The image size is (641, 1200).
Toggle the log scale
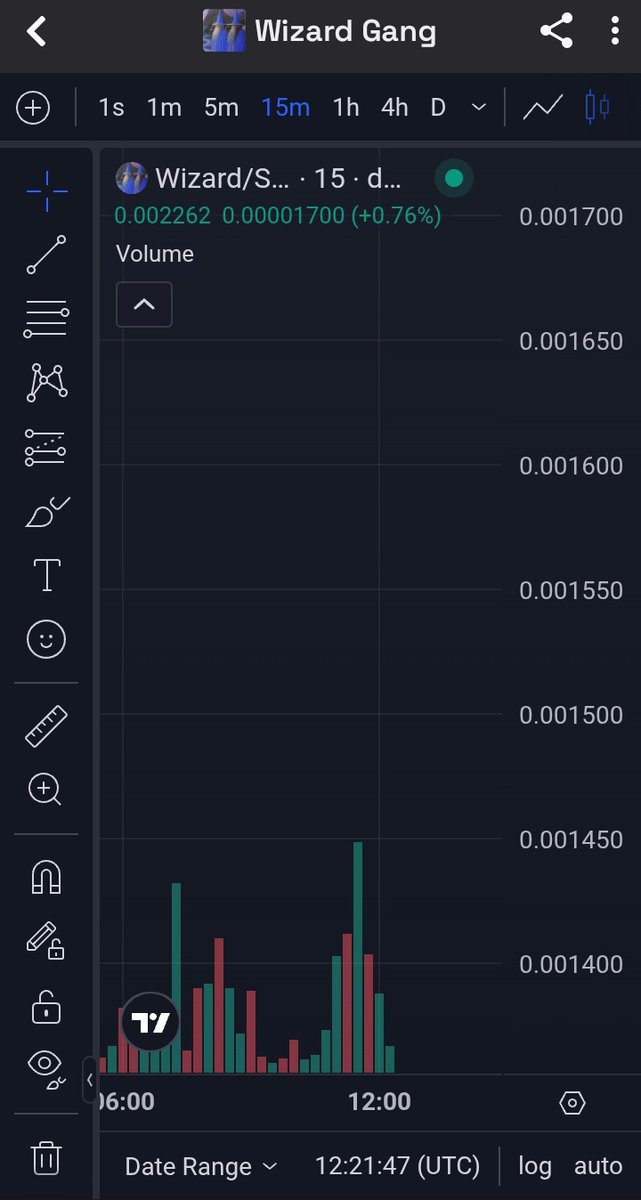point(535,1166)
